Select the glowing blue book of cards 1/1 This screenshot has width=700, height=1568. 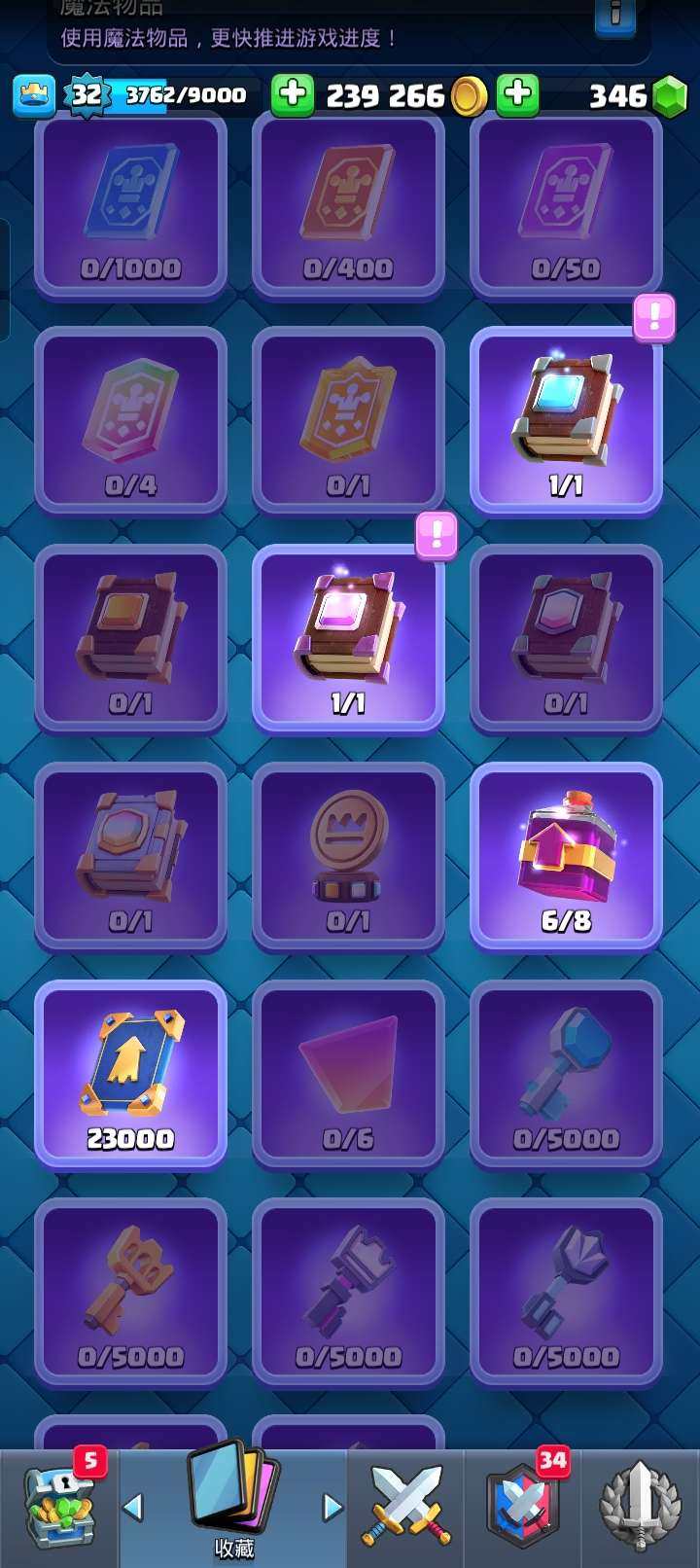click(566, 420)
